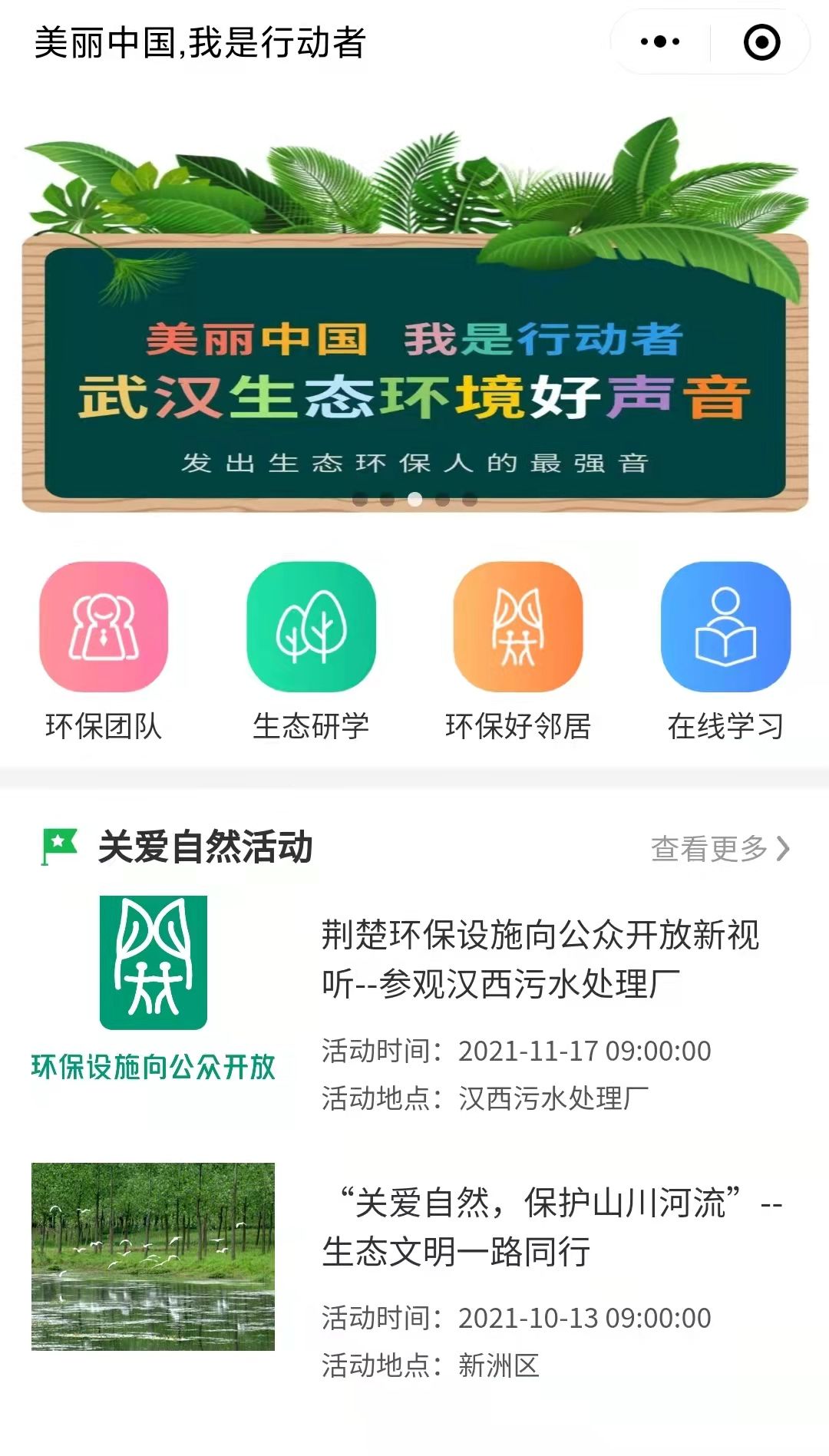This screenshot has width=829, height=1456.
Task: Open the mini program three-dot menu
Action: 660,42
